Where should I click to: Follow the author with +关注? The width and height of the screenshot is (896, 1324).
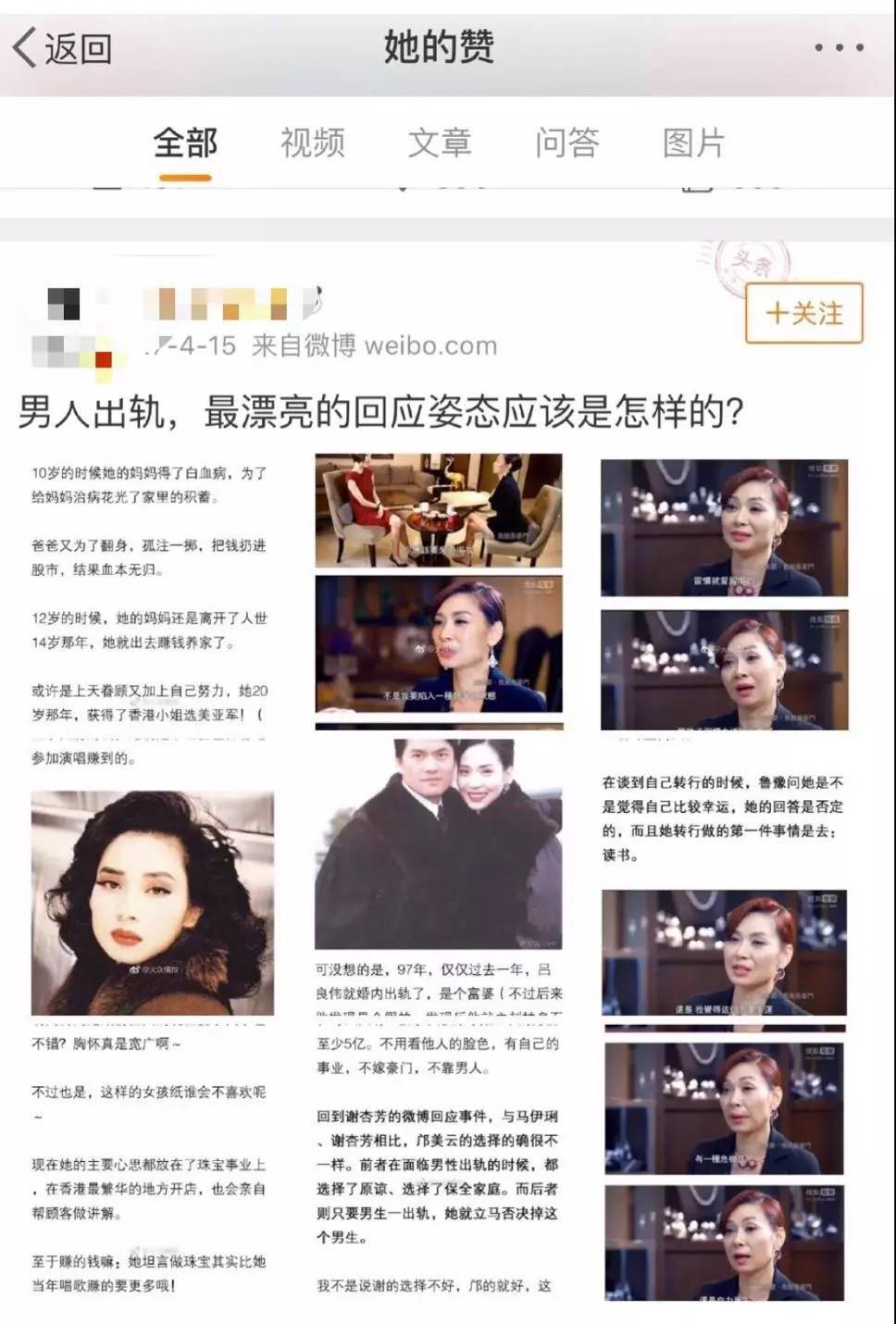pos(803,314)
